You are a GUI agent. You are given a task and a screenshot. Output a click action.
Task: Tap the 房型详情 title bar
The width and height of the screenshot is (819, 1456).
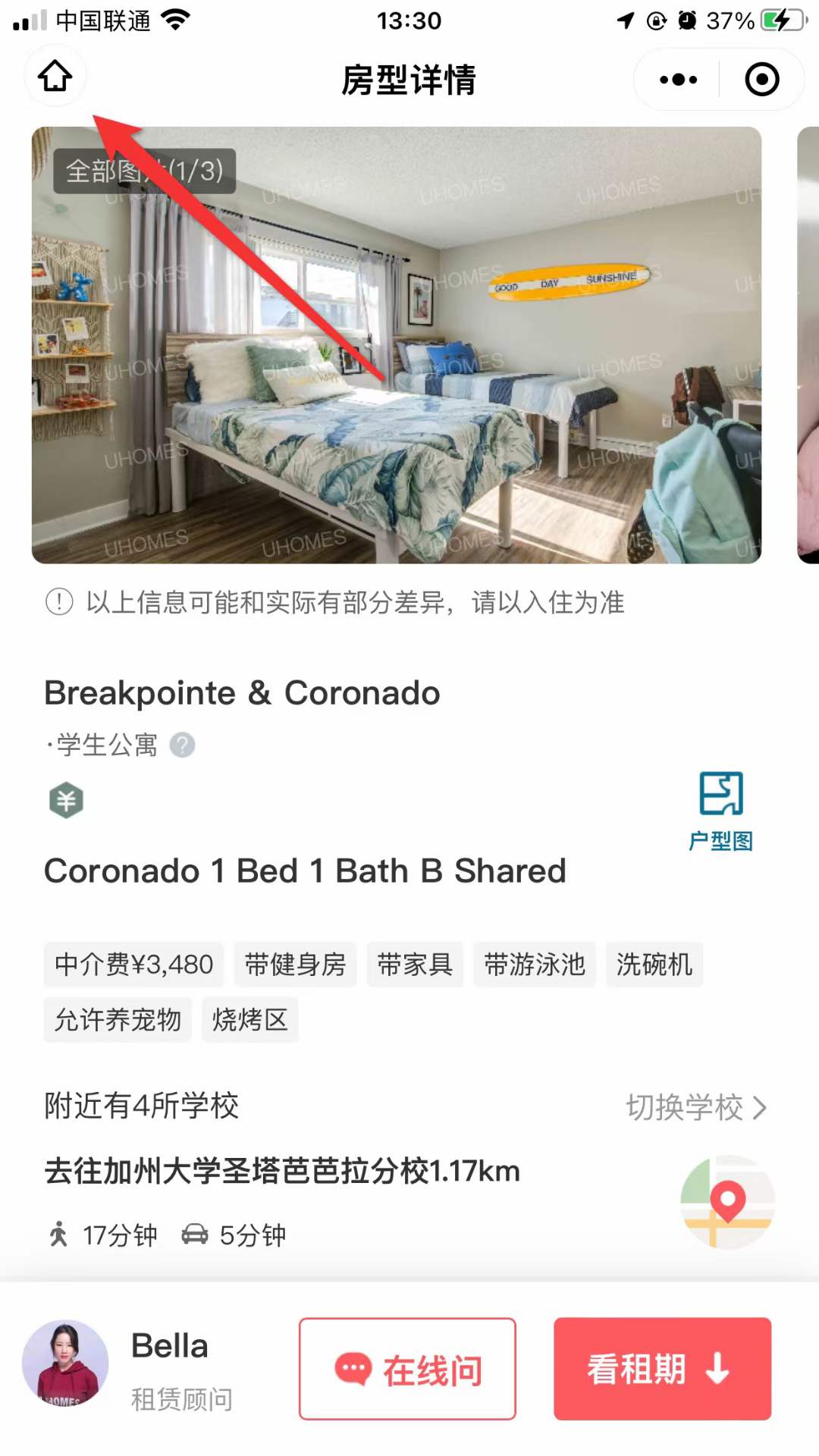409,81
